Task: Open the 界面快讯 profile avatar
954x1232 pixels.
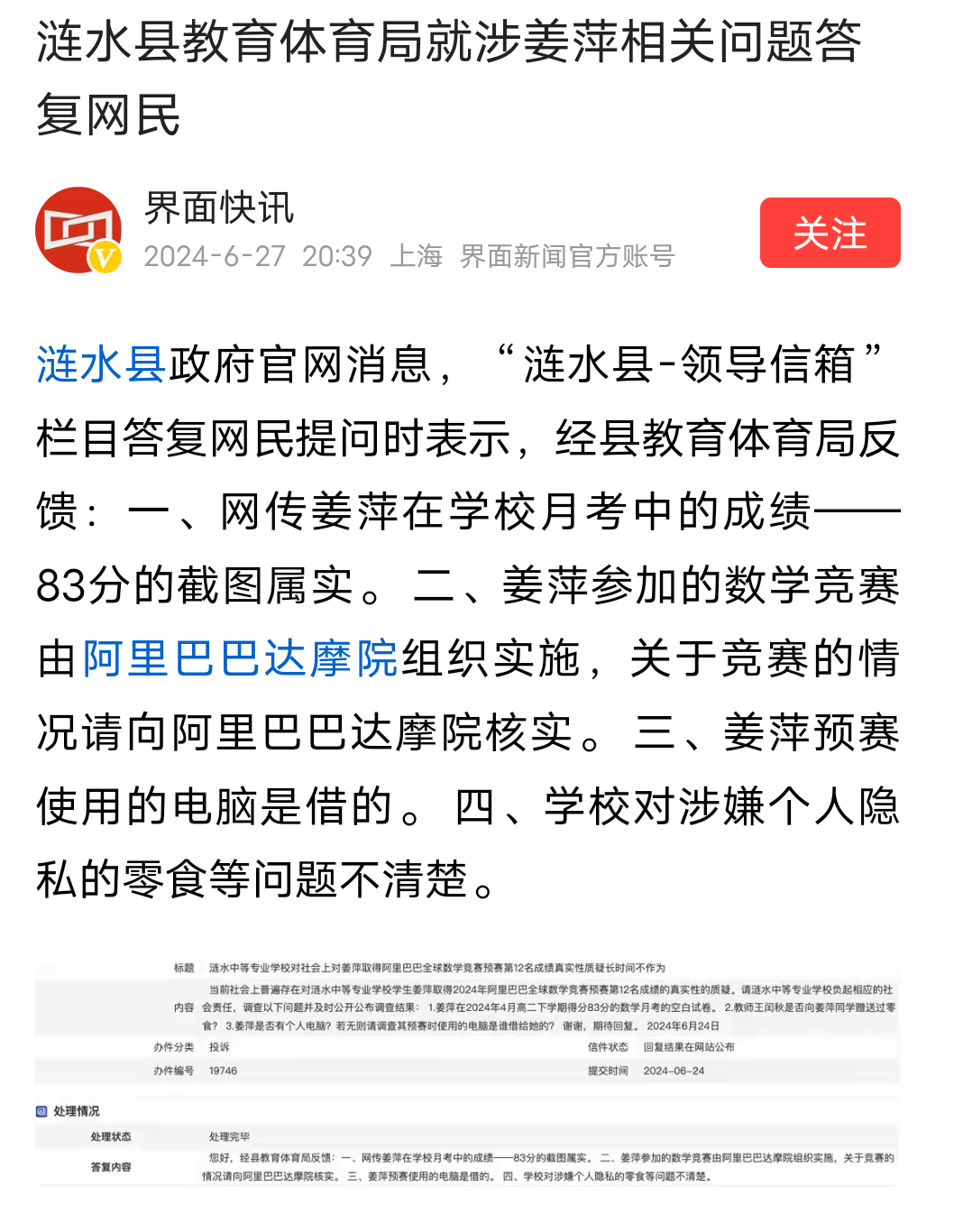Action: [78, 230]
